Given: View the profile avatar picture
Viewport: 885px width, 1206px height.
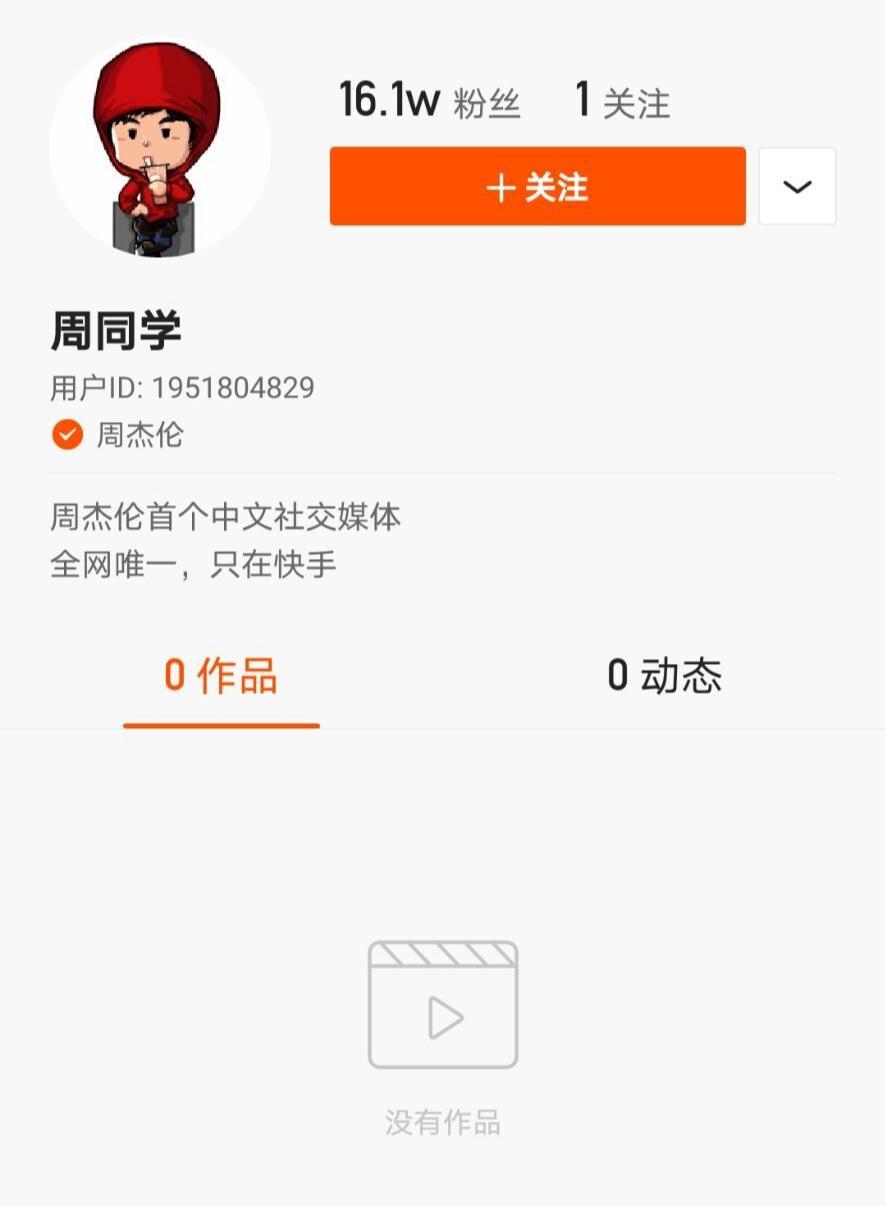Looking at the screenshot, I should [x=159, y=147].
